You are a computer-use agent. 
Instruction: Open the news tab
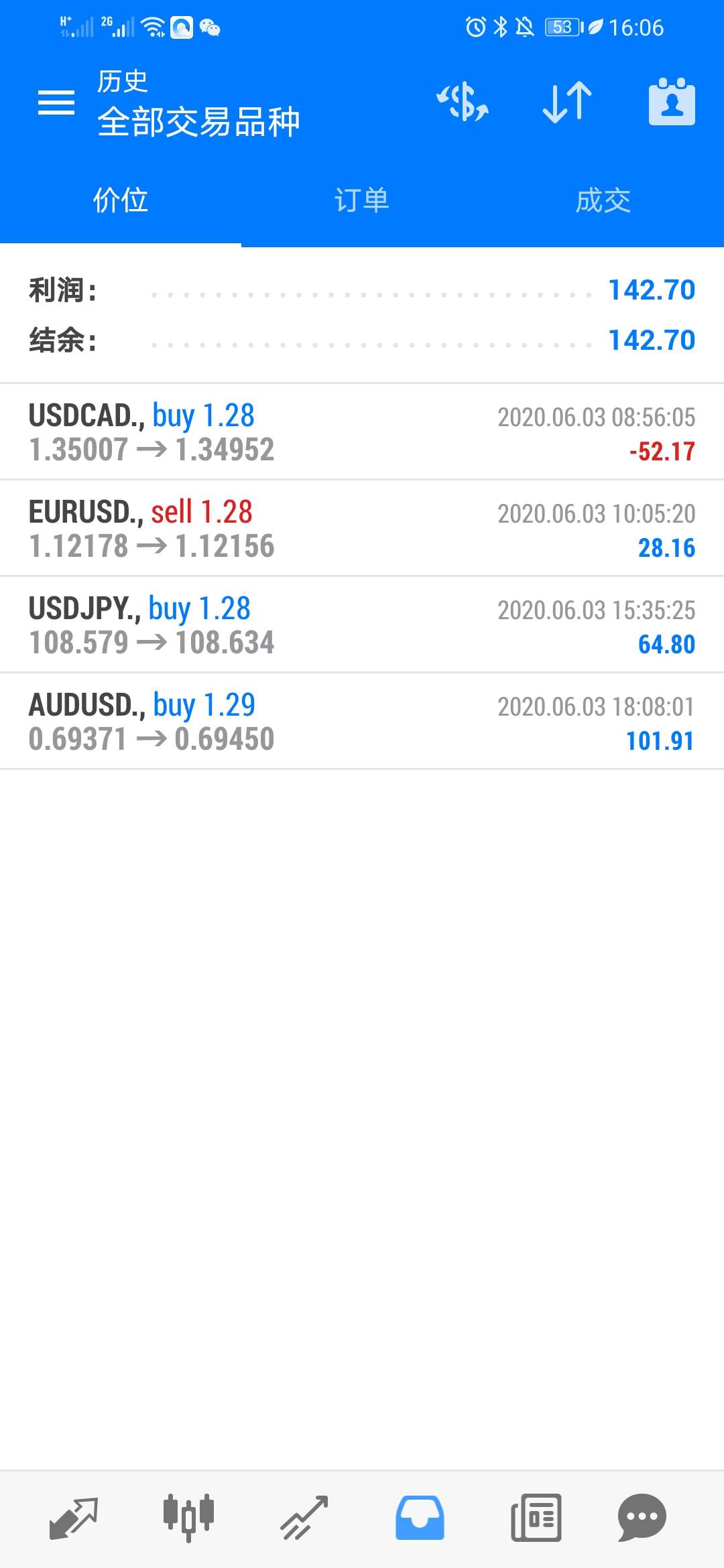point(536,1518)
